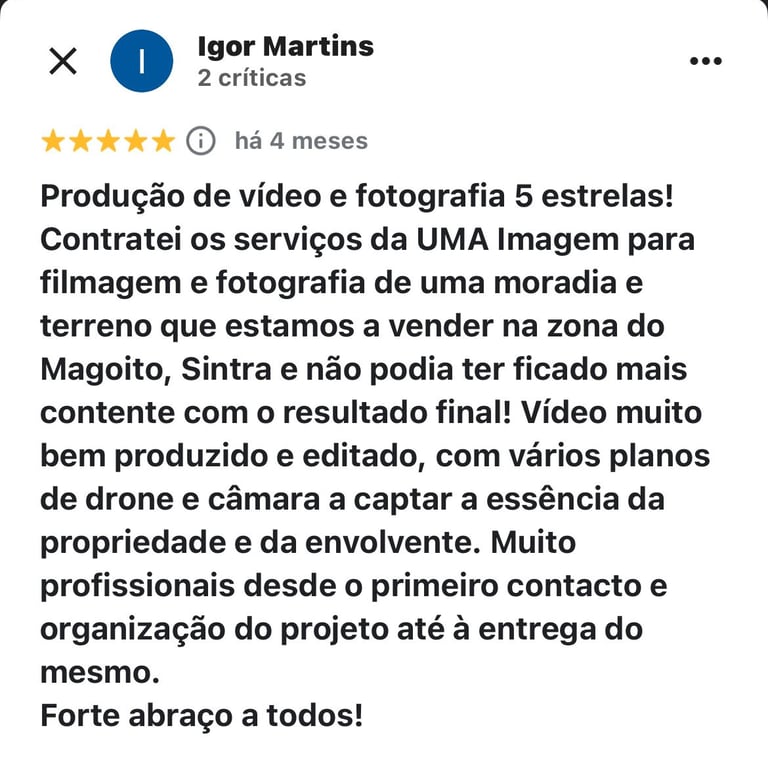
Task: Open the three-dot overflow menu
Action: (706, 61)
